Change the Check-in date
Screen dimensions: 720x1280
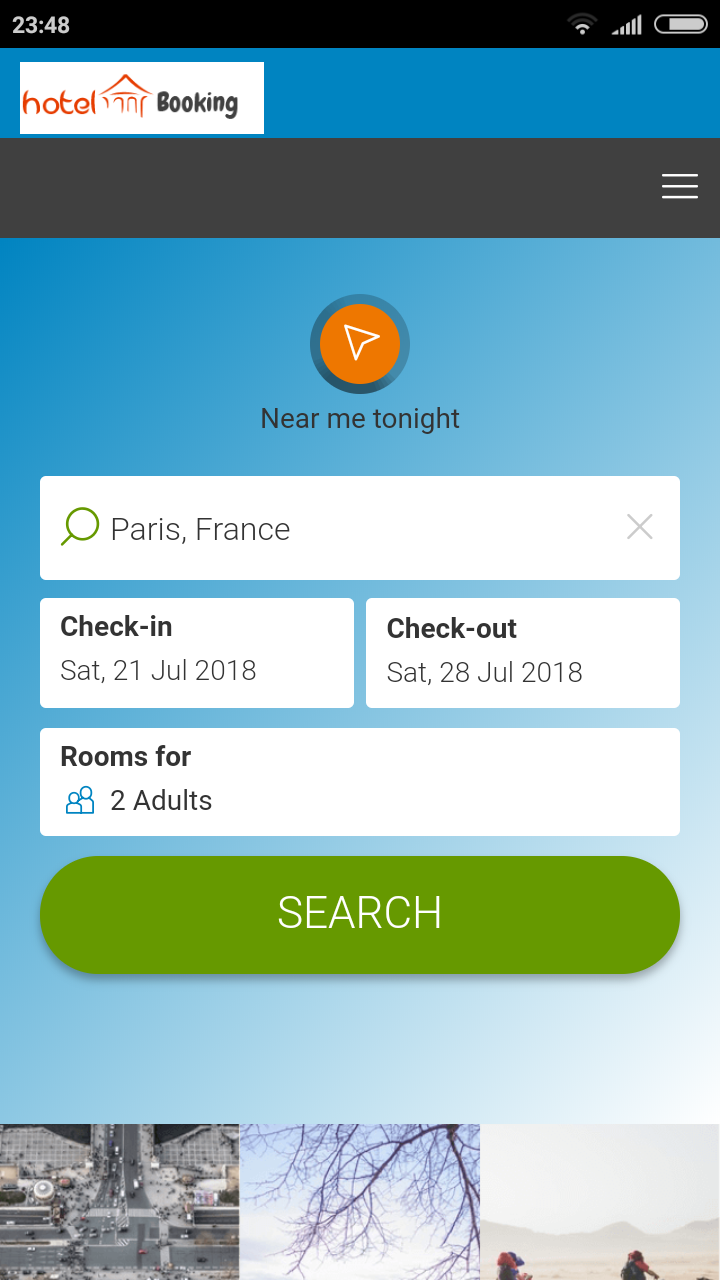tap(197, 652)
